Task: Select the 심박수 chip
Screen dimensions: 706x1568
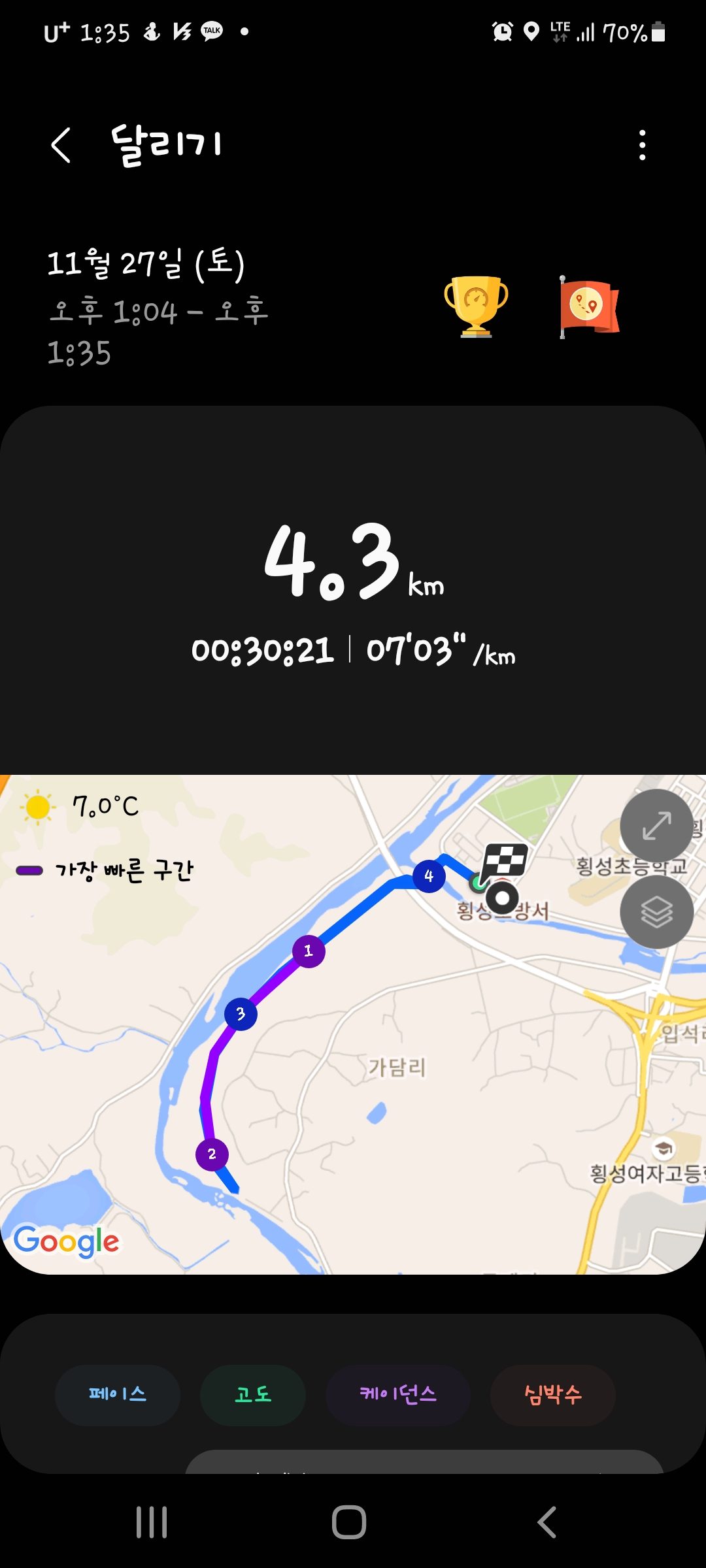Action: pyautogui.click(x=553, y=1395)
